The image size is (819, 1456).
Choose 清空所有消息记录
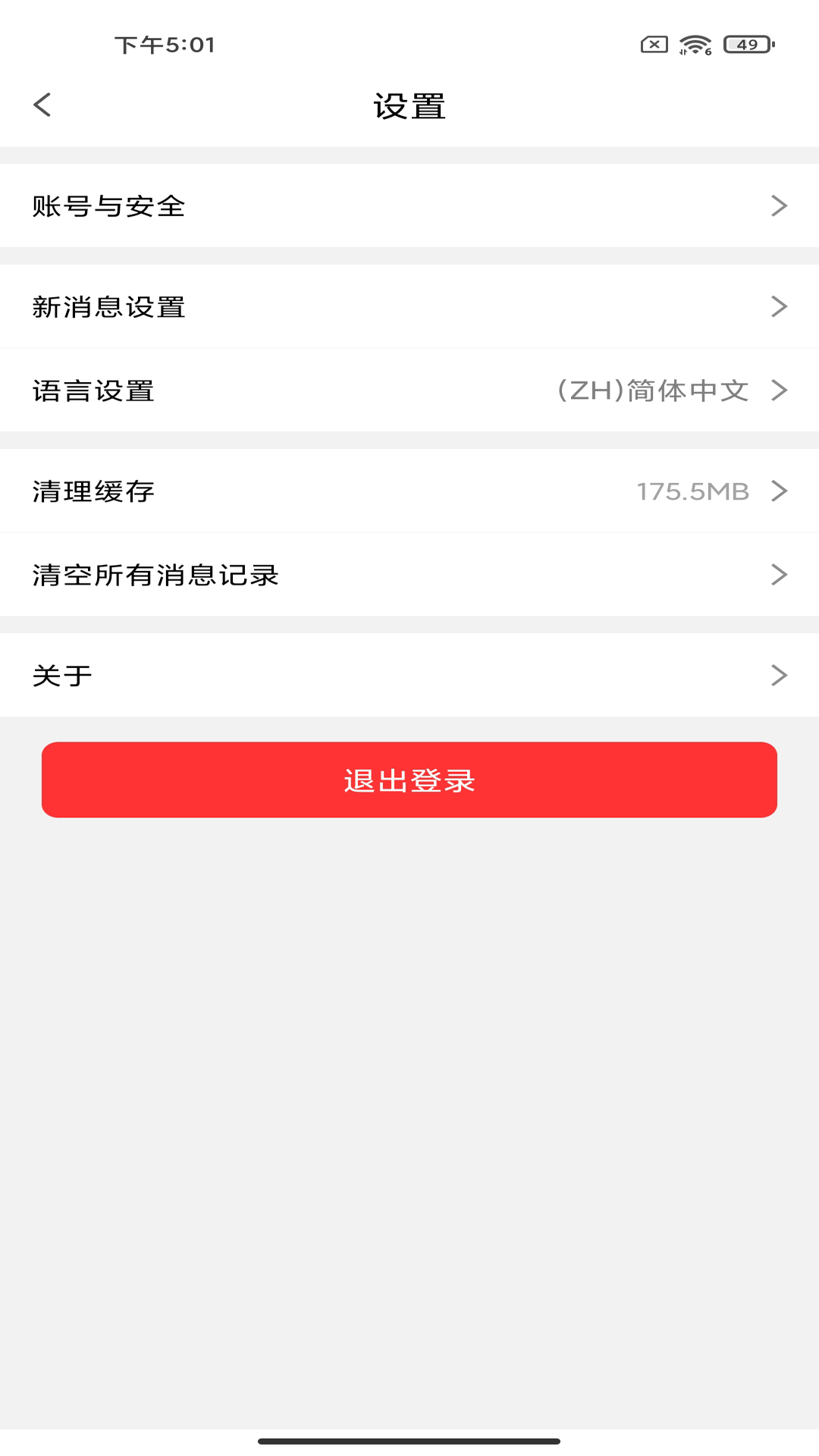[409, 575]
